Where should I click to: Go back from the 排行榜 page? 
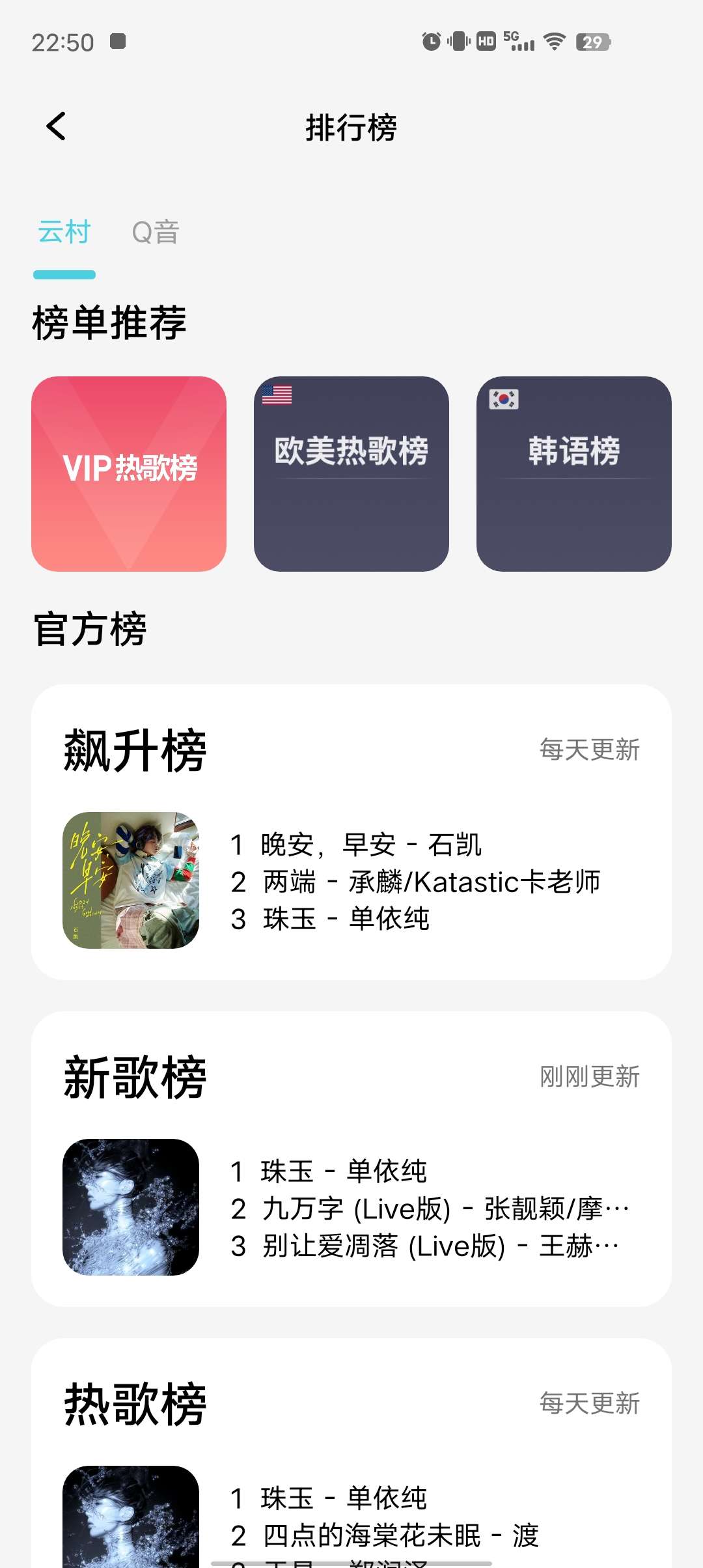click(x=57, y=126)
